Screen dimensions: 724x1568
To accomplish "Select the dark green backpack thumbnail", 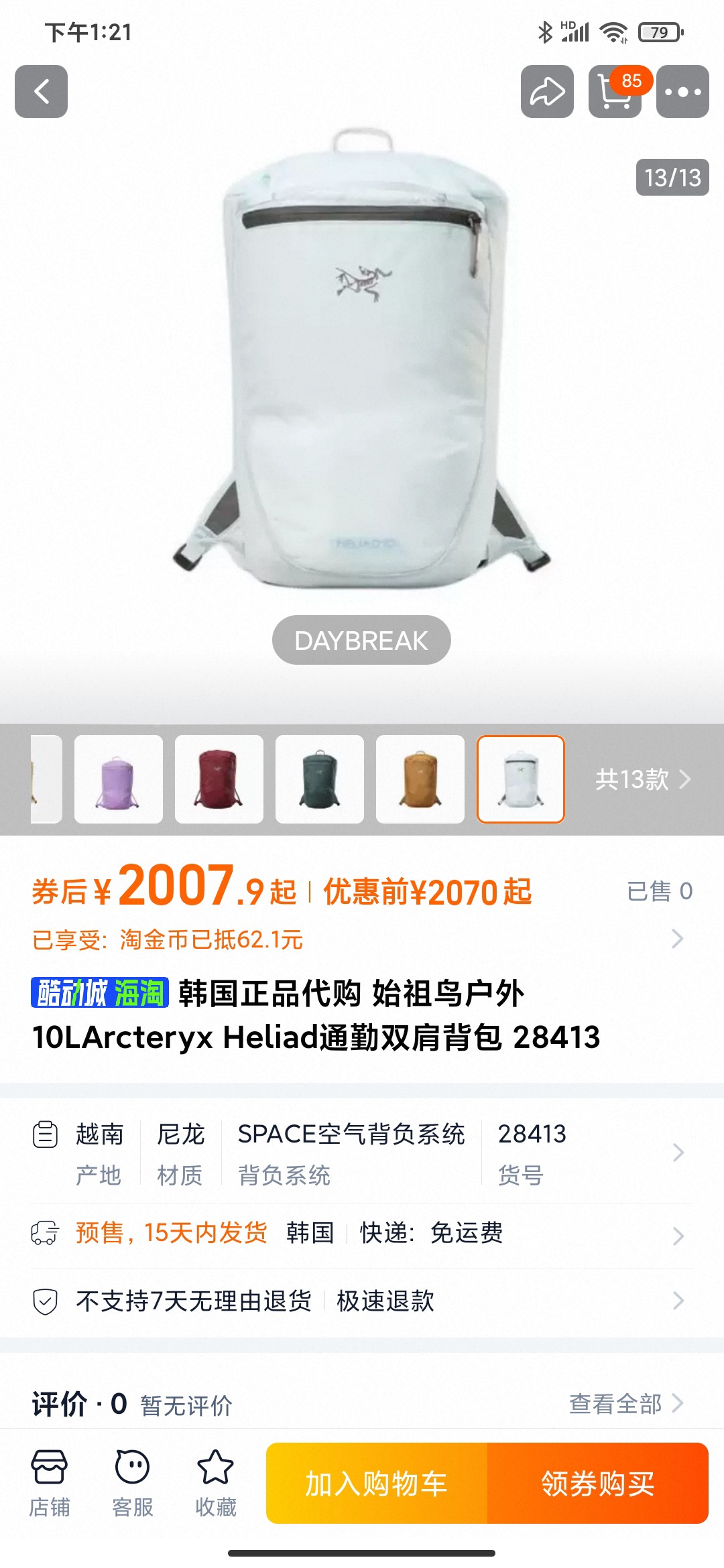I will pyautogui.click(x=320, y=779).
